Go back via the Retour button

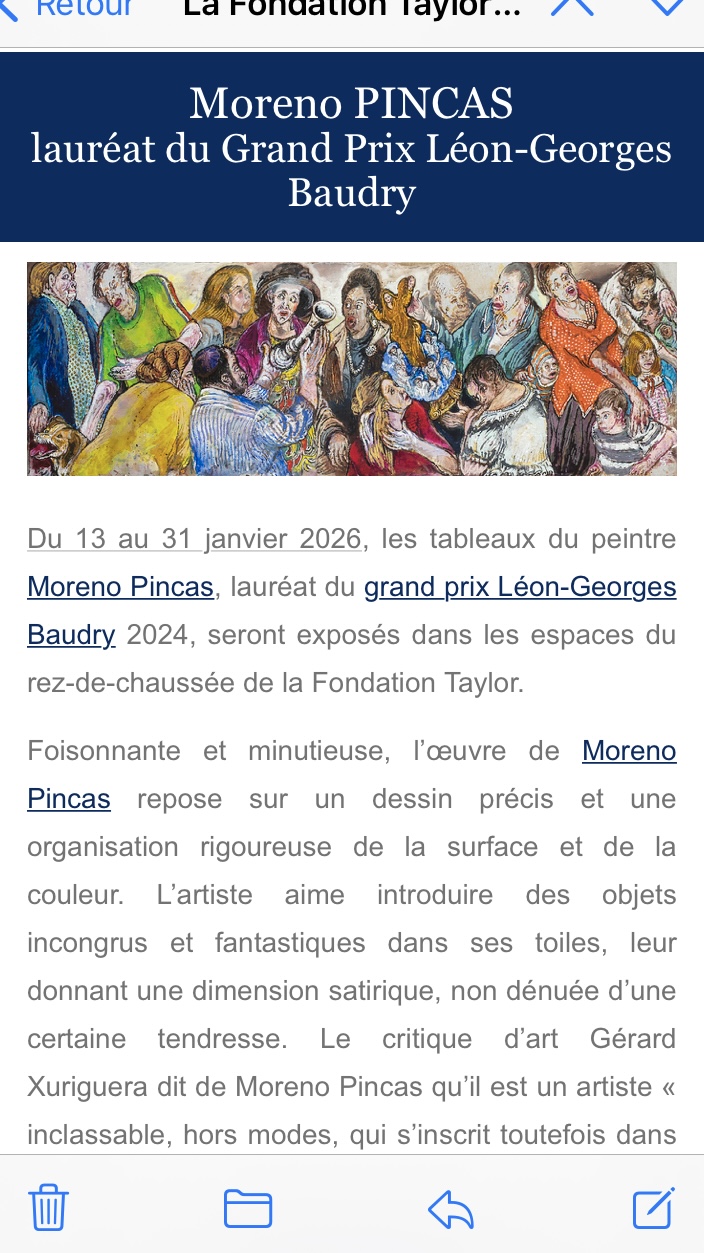point(70,8)
